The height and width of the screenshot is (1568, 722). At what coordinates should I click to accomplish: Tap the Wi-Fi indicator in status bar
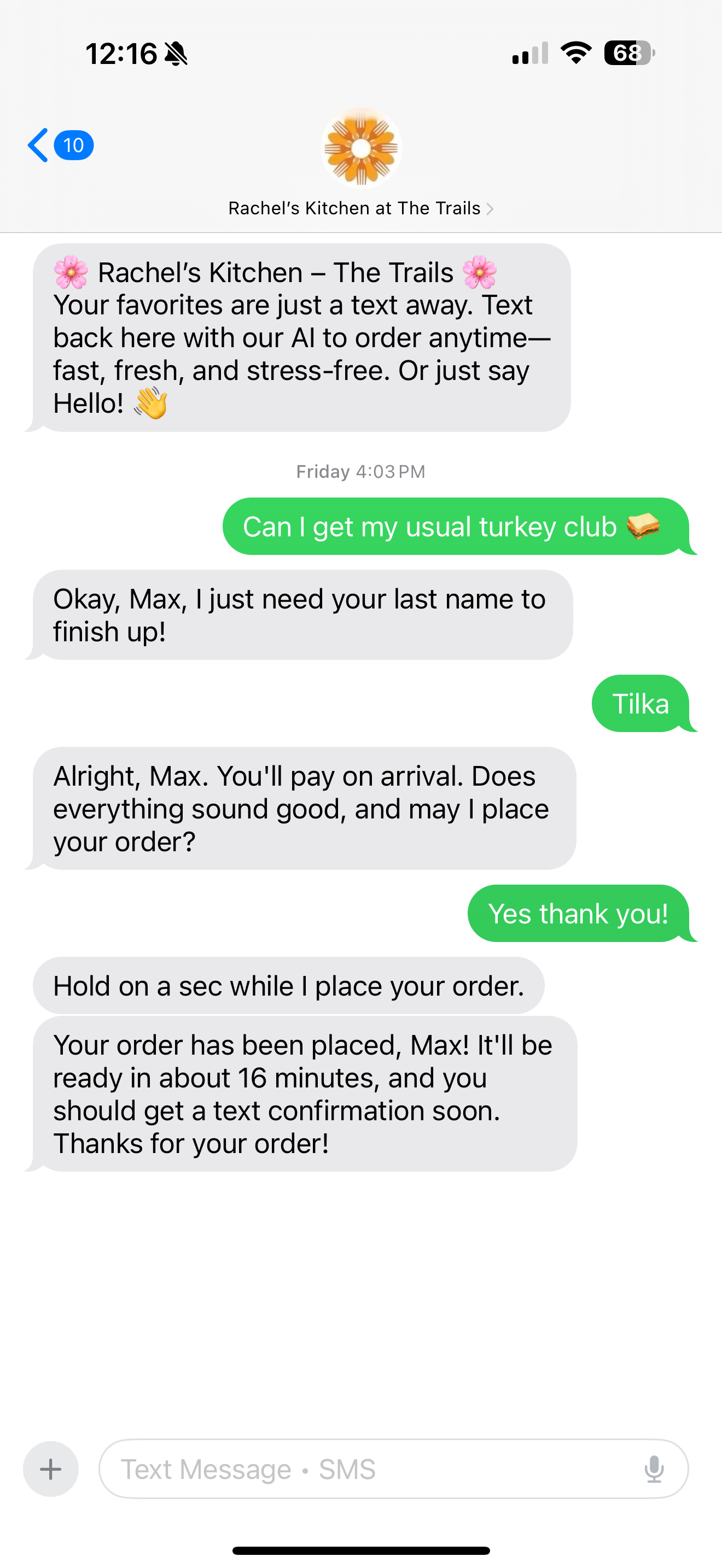tap(573, 54)
